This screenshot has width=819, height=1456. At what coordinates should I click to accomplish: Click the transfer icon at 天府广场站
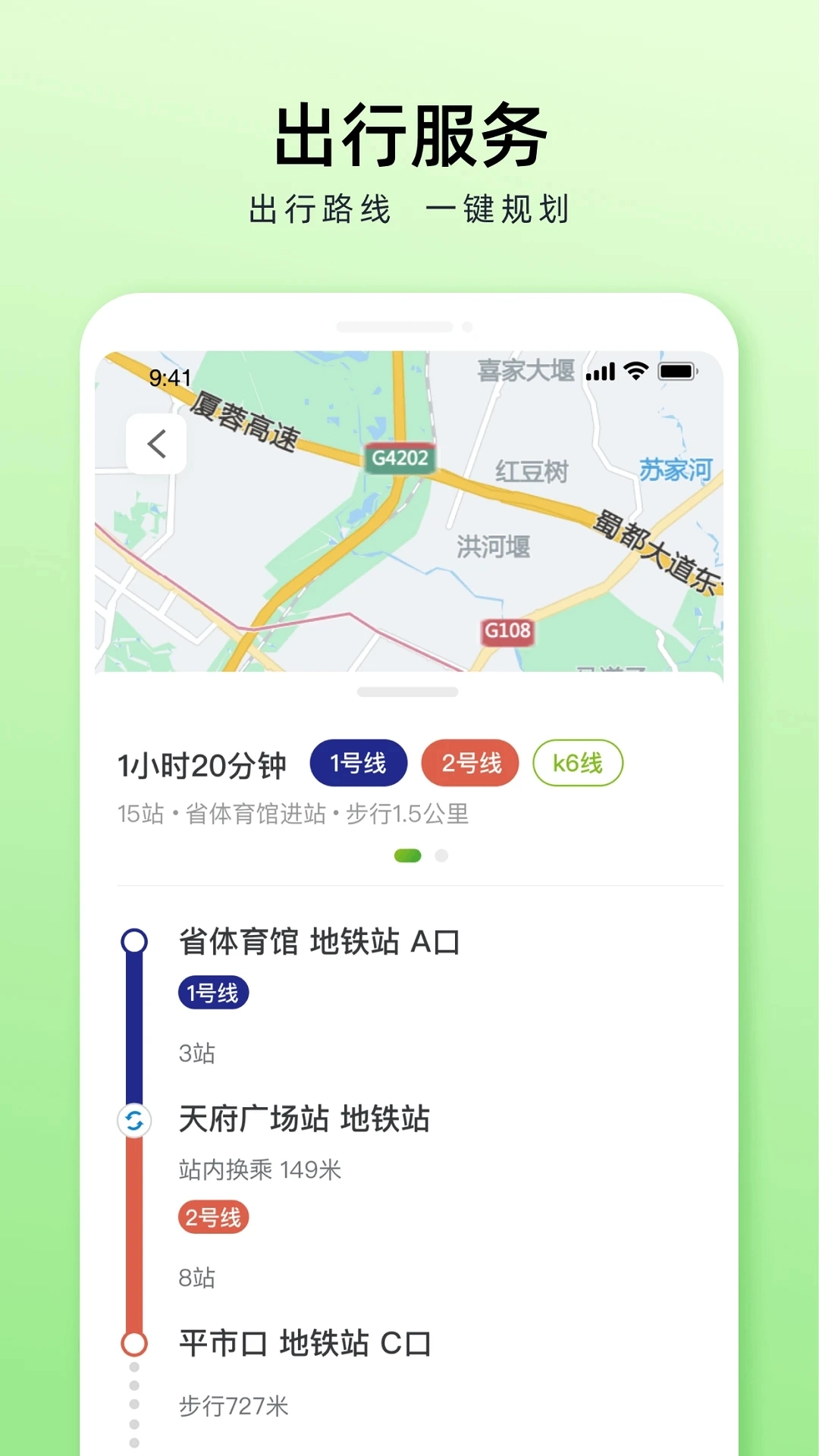133,1121
